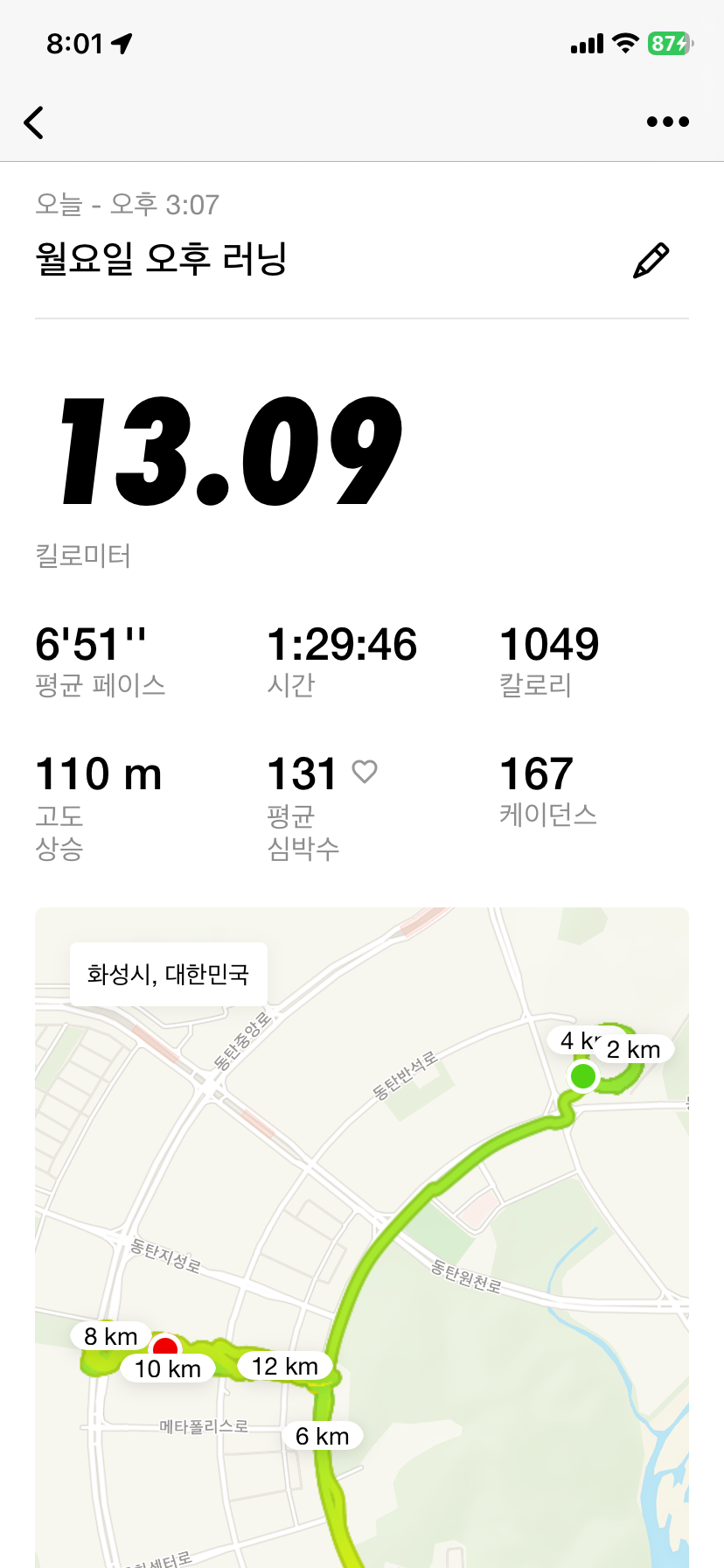724x1568 pixels.
Task: Tap the back chevron to exit run details
Action: pyautogui.click(x=34, y=122)
